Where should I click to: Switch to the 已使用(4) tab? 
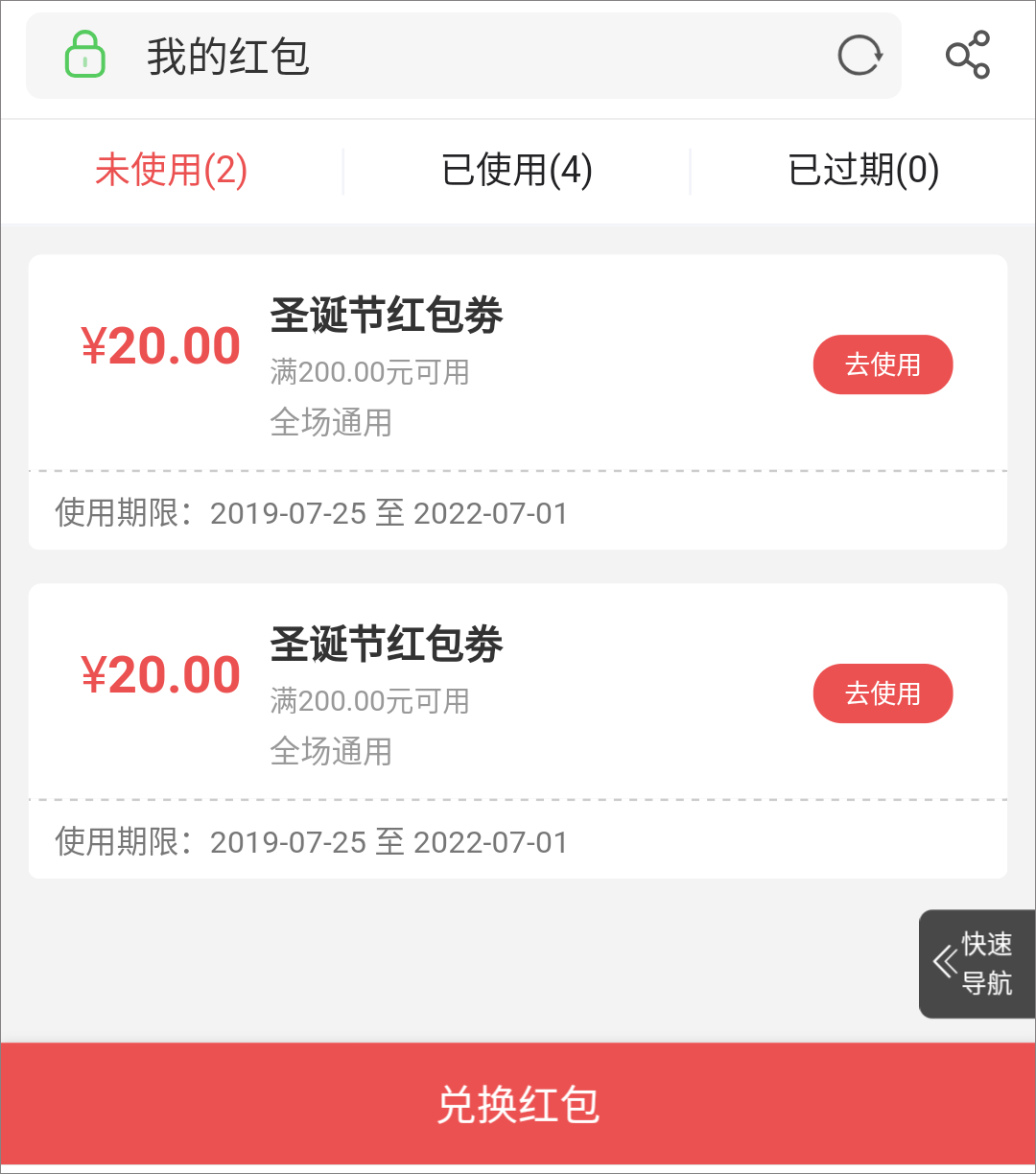pyautogui.click(x=517, y=172)
